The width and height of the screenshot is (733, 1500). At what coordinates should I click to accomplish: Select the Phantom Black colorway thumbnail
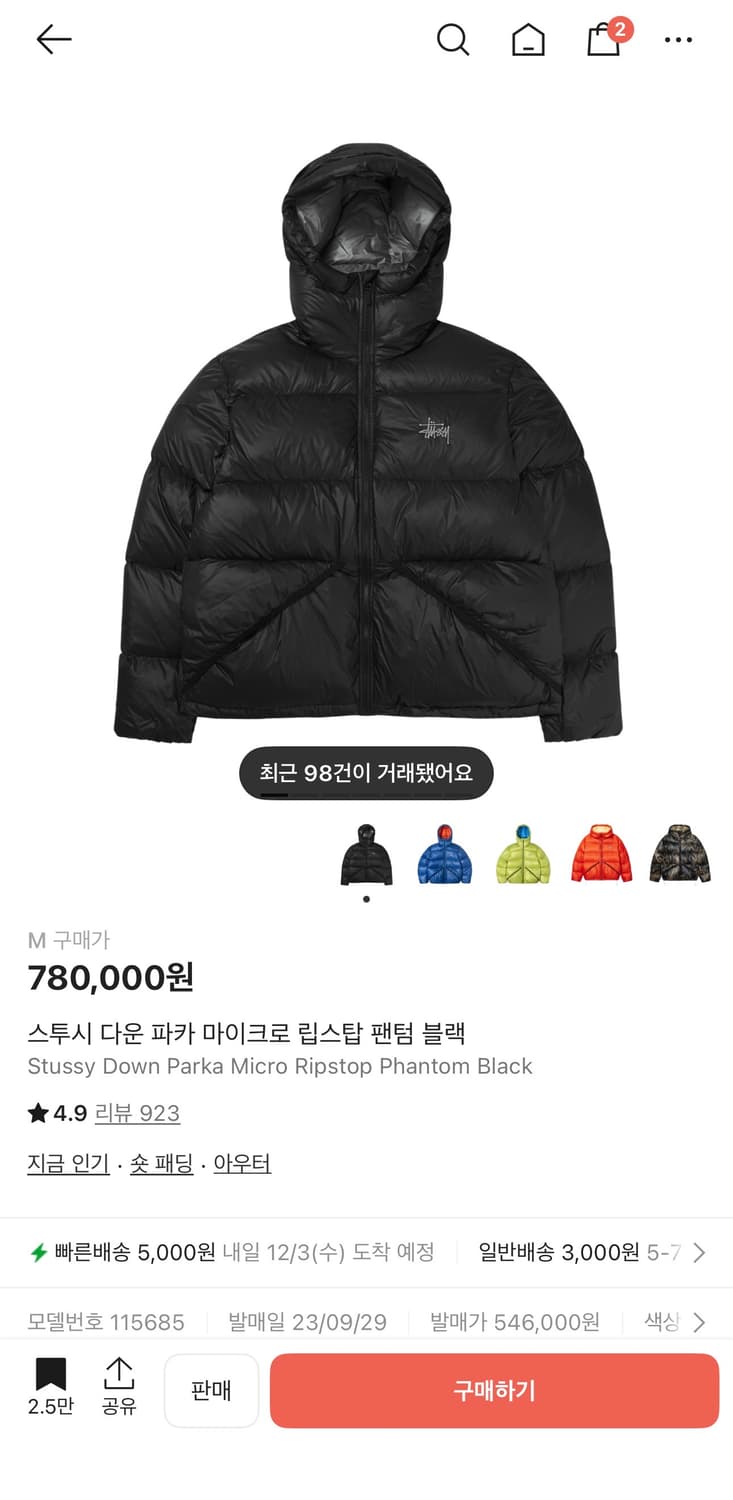(x=366, y=852)
